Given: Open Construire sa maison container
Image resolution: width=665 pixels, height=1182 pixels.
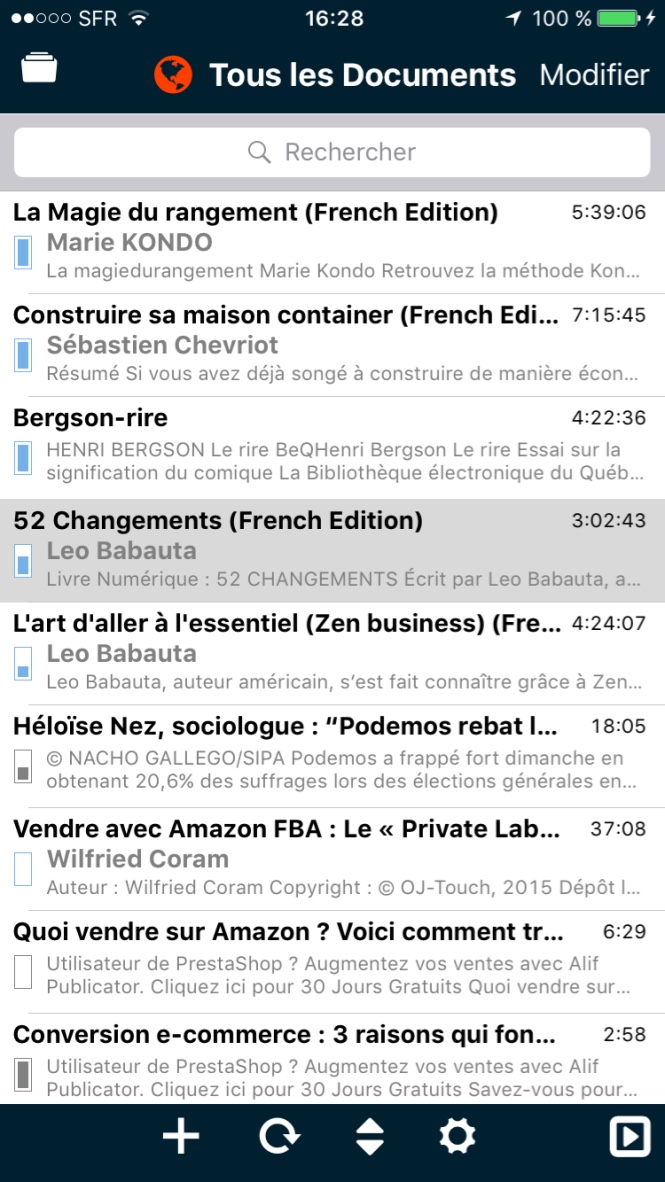Looking at the screenshot, I should coord(332,345).
